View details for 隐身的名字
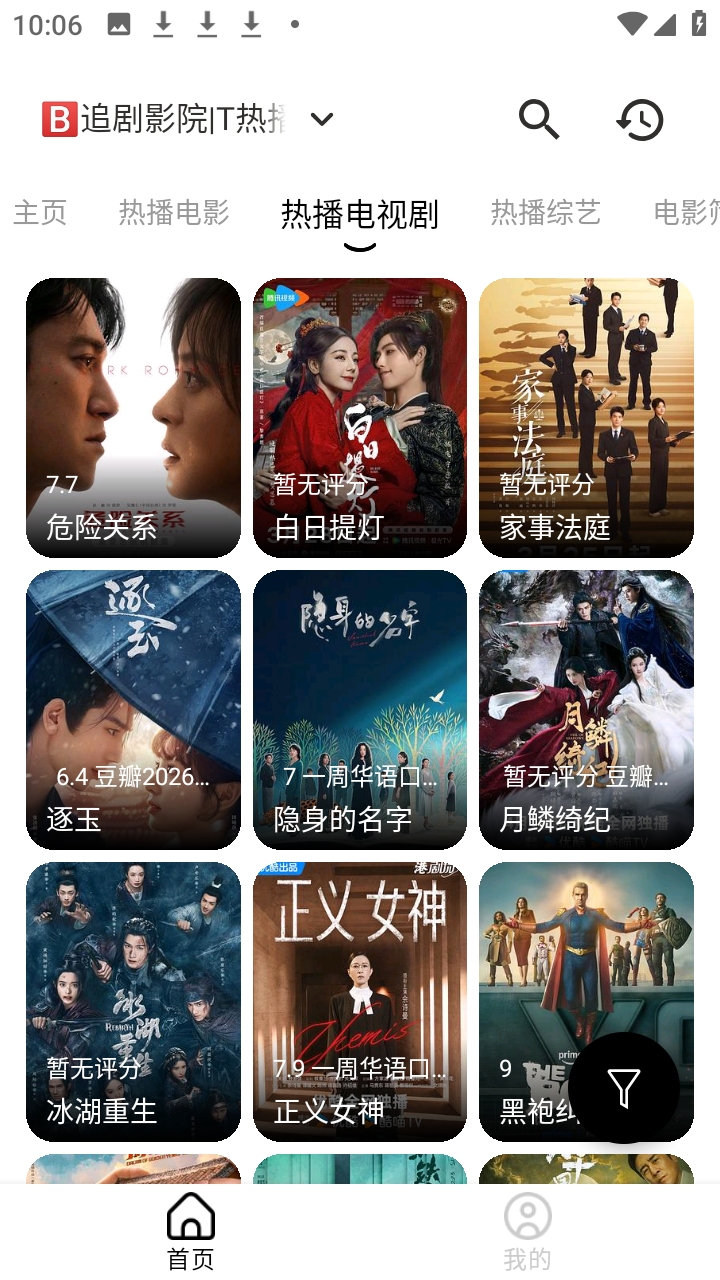The image size is (720, 1280). click(x=360, y=709)
